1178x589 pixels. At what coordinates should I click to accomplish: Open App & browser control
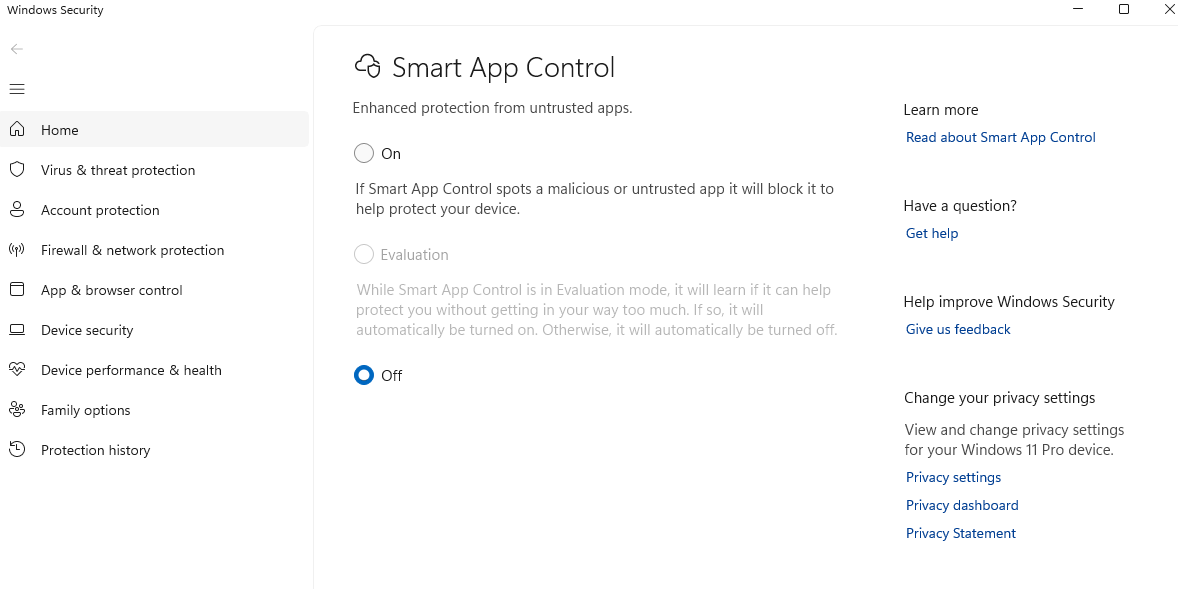tap(111, 290)
